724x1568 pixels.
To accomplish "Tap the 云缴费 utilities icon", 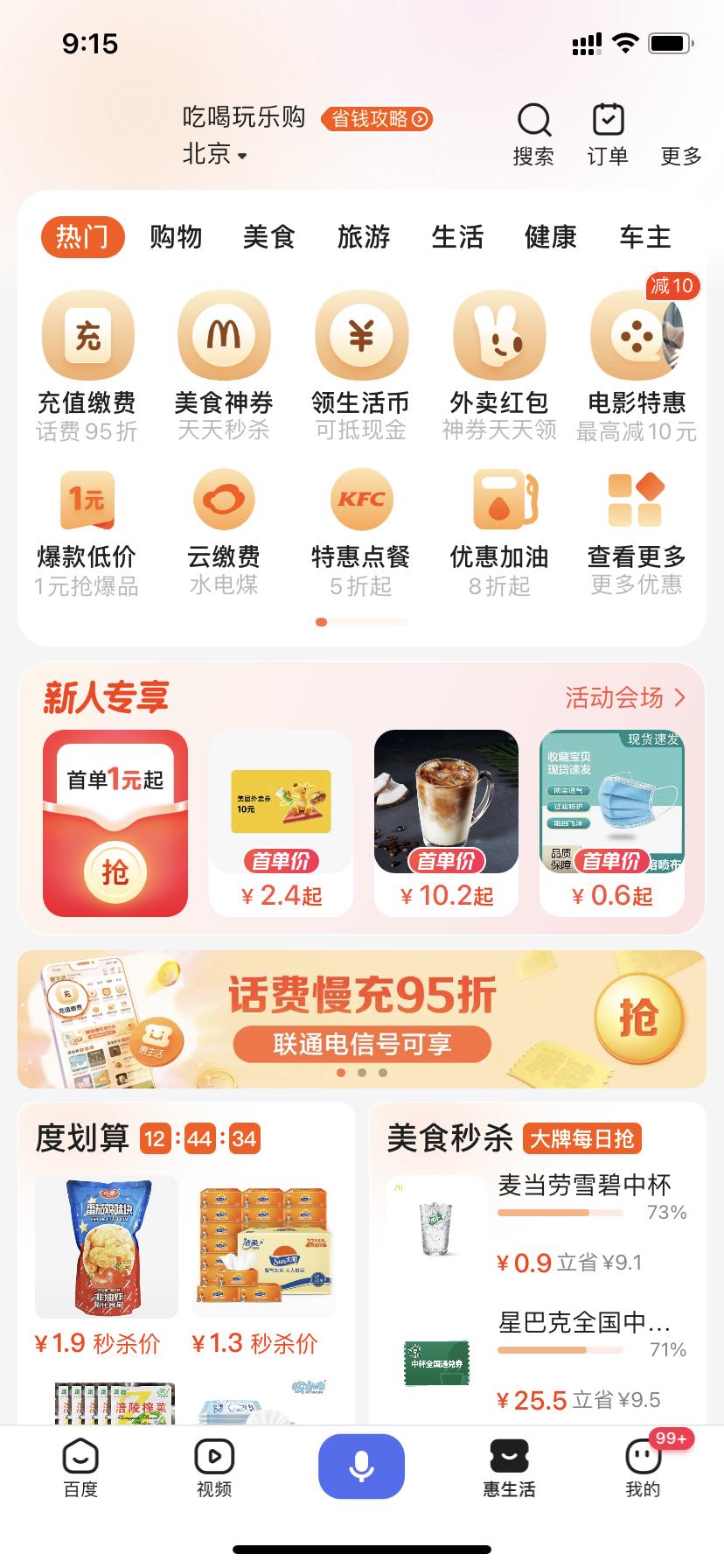I will (224, 498).
